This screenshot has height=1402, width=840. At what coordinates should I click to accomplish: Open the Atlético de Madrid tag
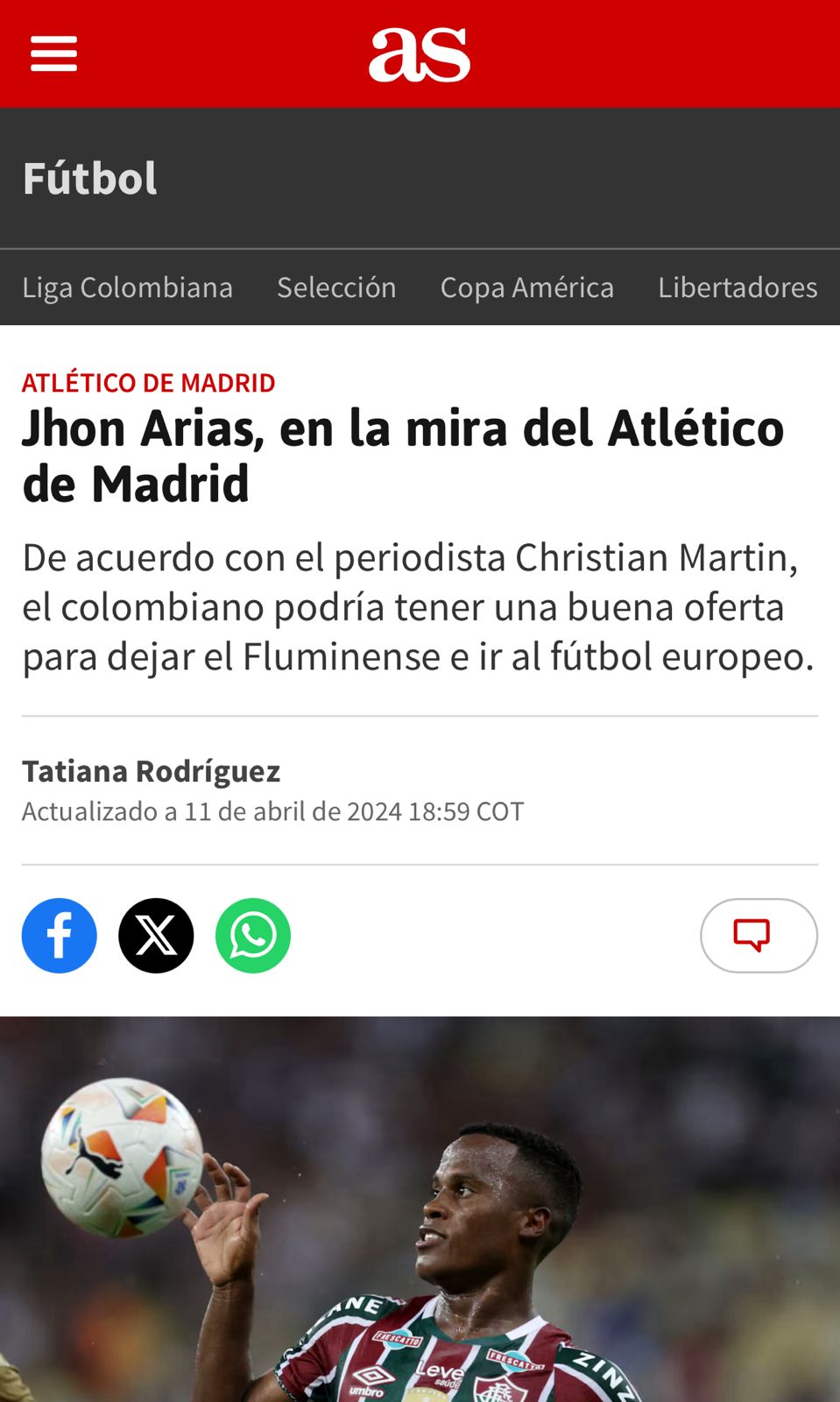coord(148,383)
